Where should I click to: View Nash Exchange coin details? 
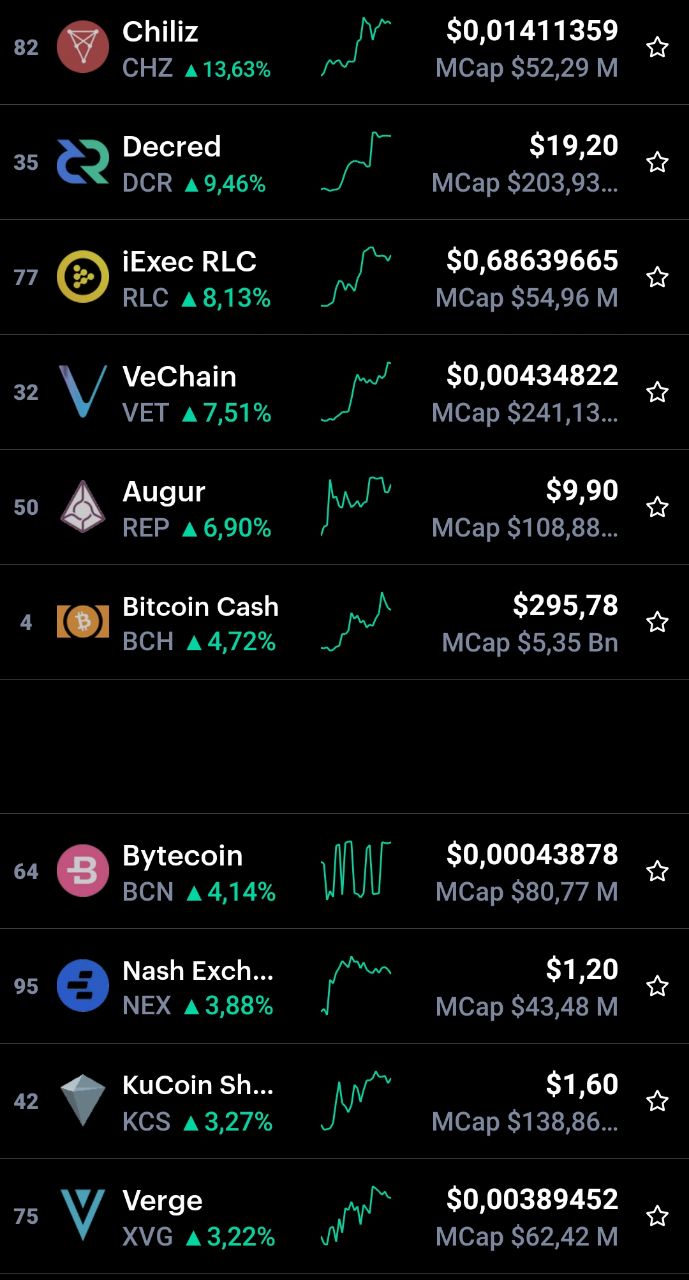point(344,986)
